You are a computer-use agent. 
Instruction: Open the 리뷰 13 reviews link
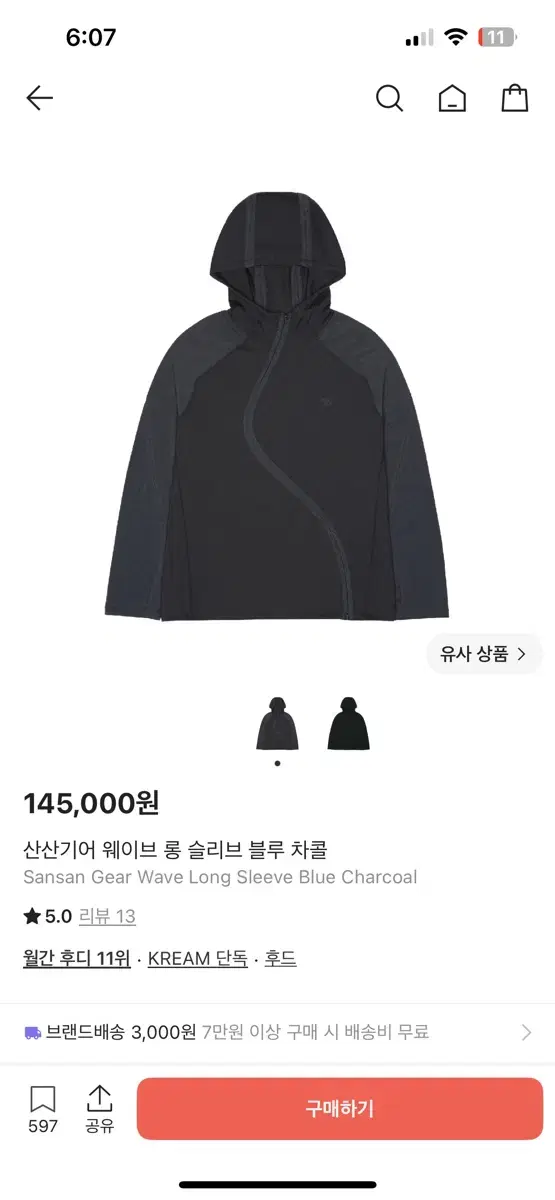(x=107, y=916)
